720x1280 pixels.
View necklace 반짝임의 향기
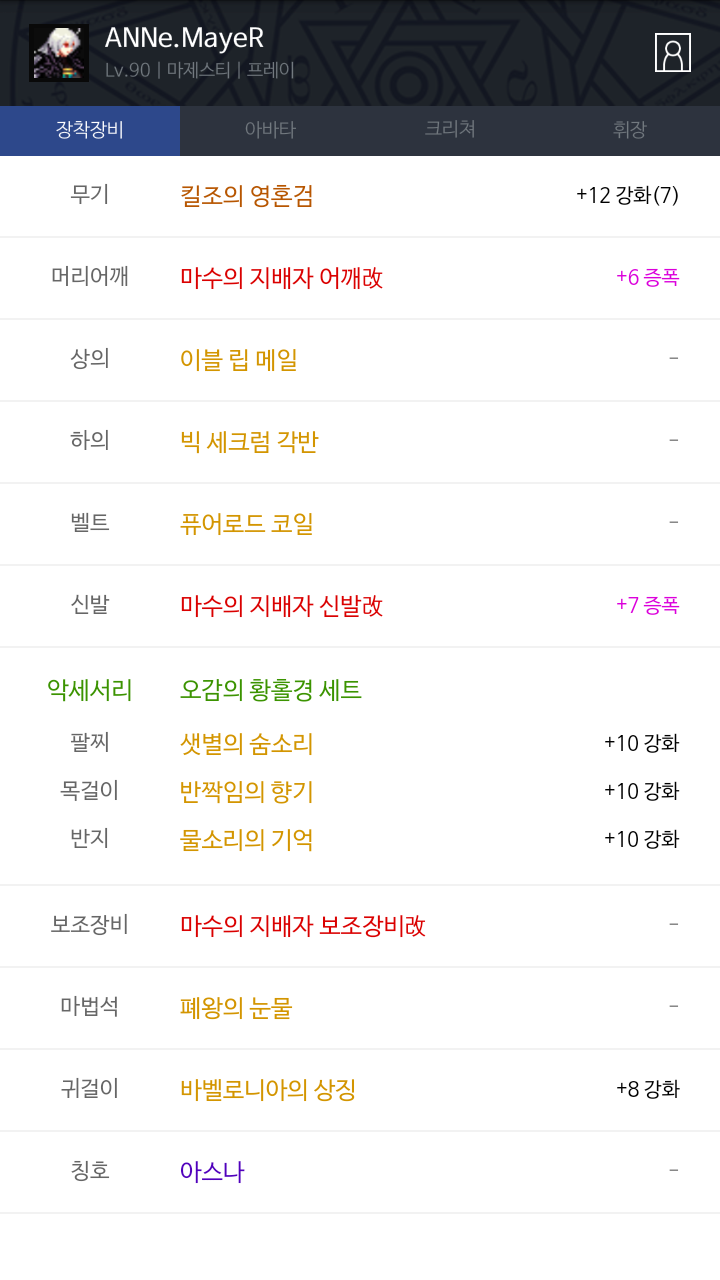pyautogui.click(x=247, y=792)
